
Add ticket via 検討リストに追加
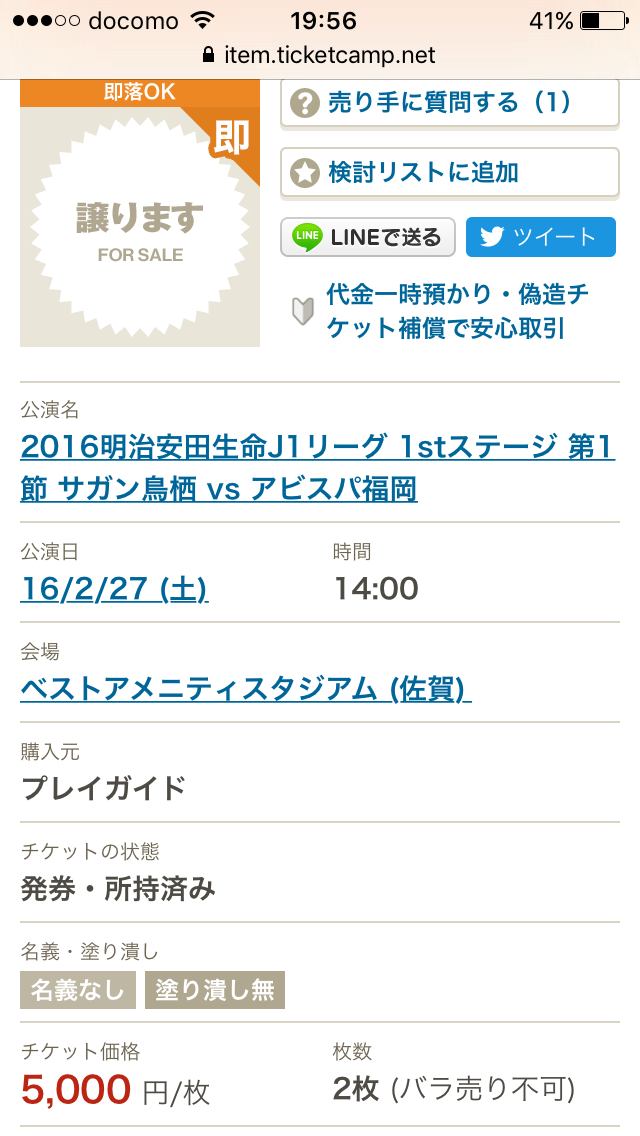point(449,172)
